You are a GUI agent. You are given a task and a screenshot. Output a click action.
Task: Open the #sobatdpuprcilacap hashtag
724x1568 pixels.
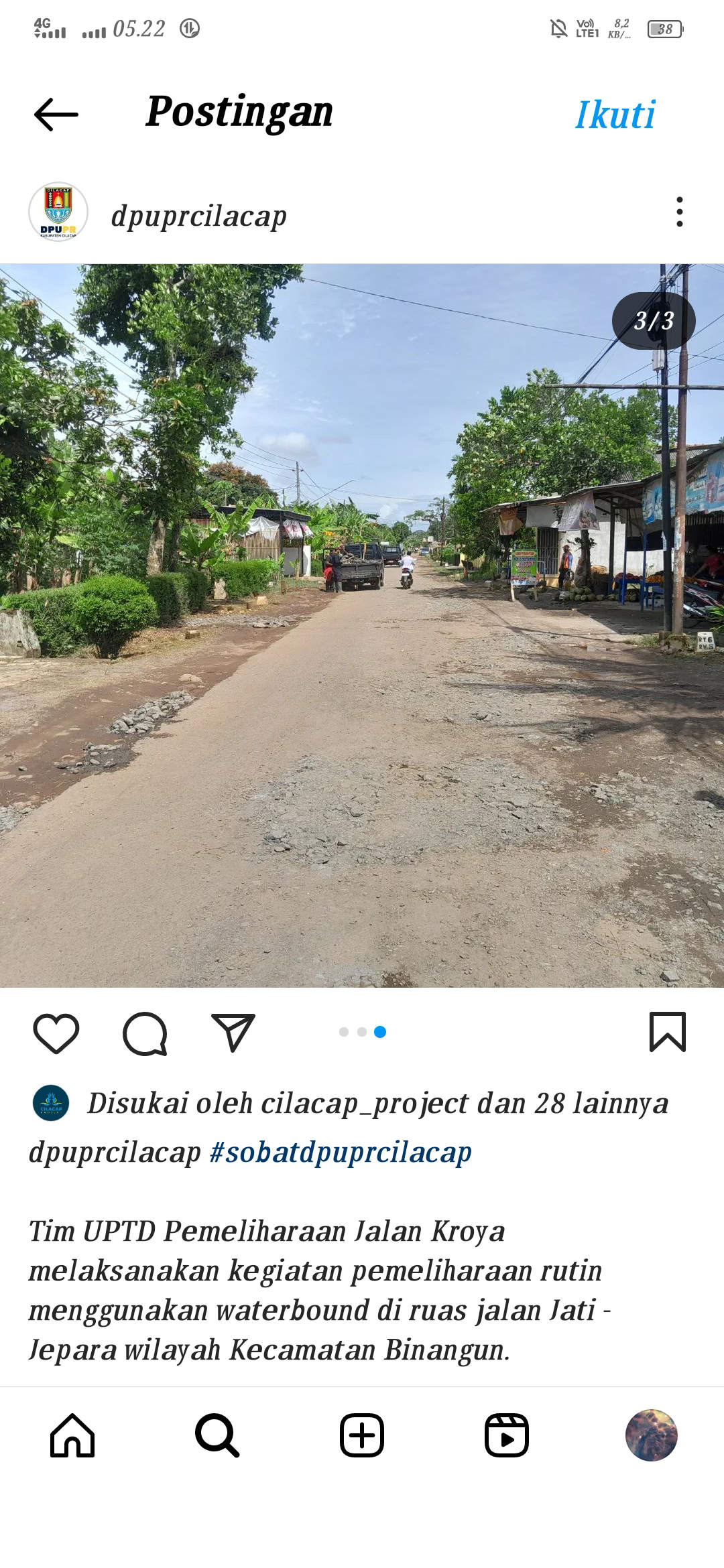[341, 1152]
